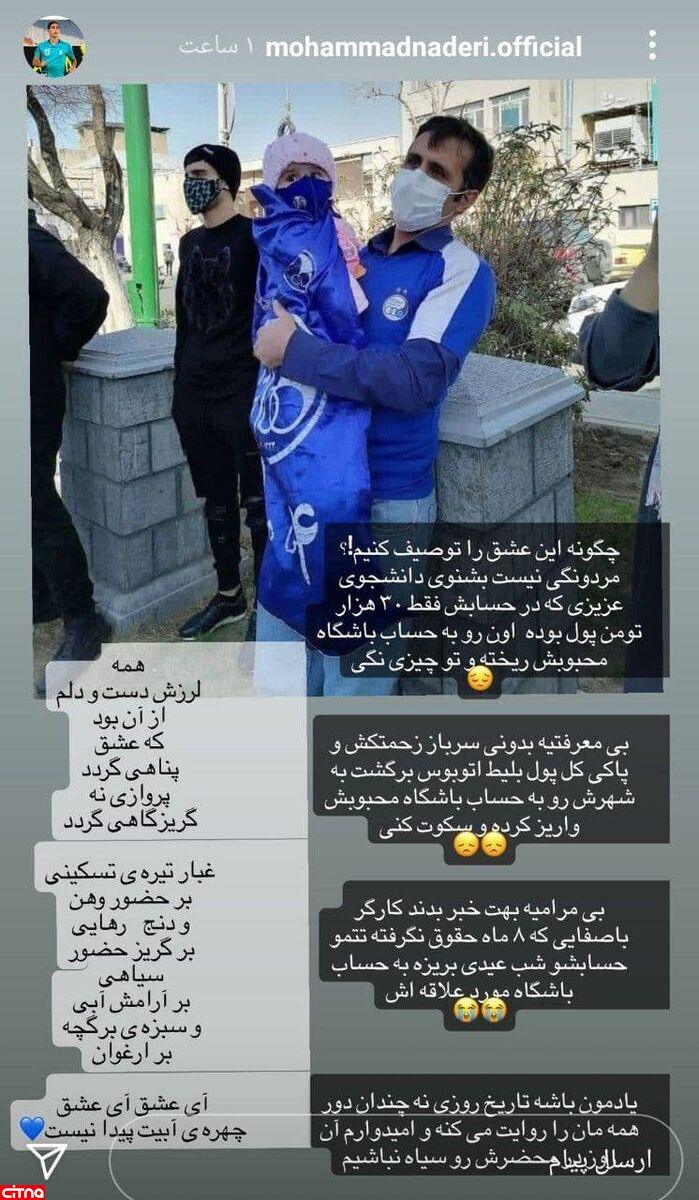Share this story via paper plane
The width and height of the screenshot is (699, 1200).
47,1162
